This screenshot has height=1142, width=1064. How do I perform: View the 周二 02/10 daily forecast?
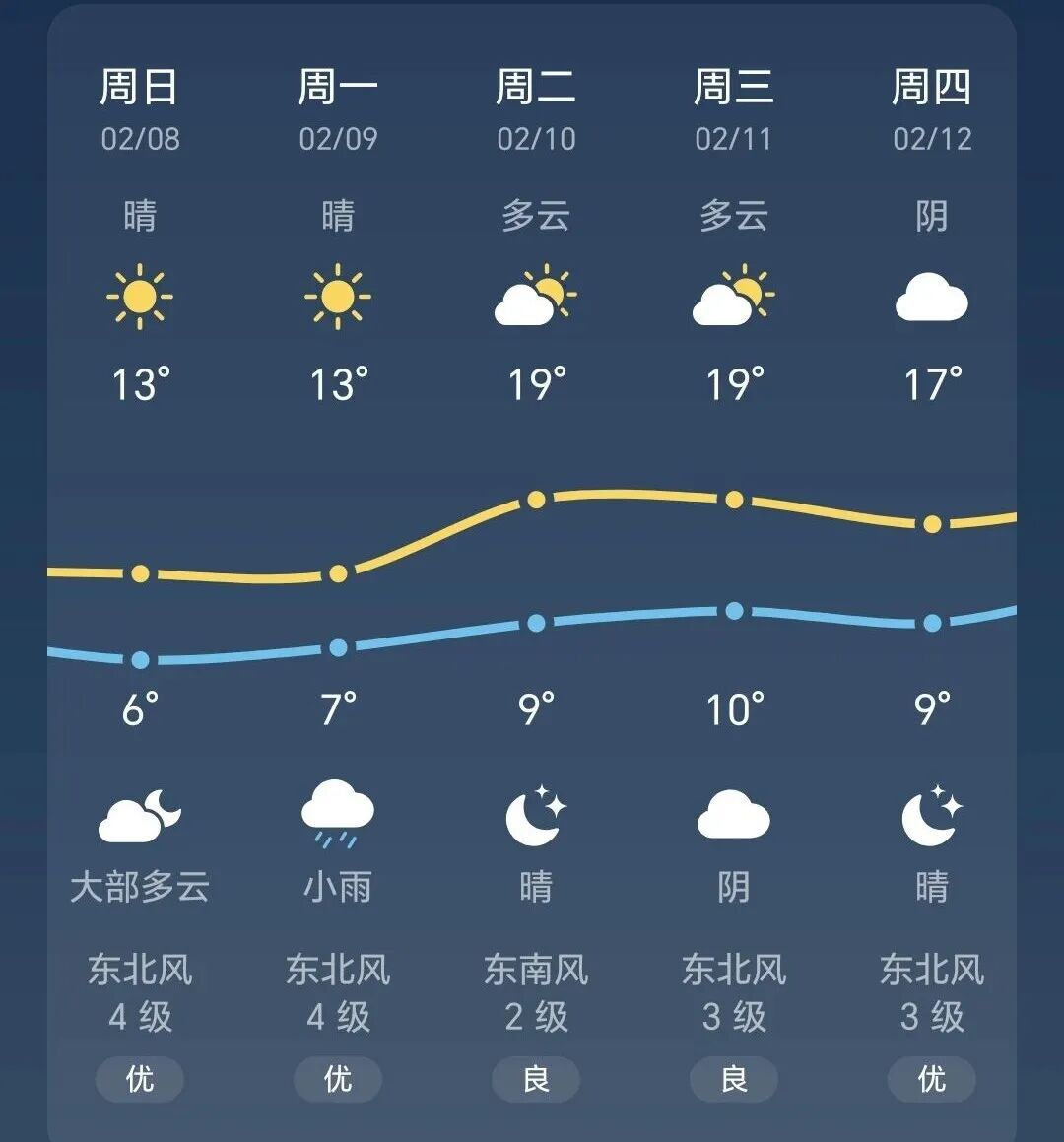click(x=536, y=108)
